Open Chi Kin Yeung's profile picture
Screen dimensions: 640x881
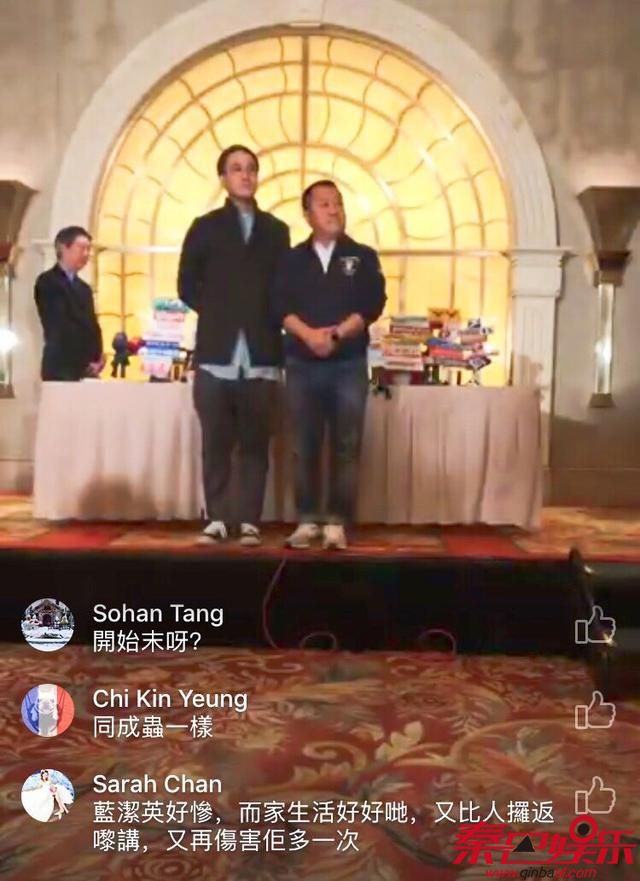pos(48,710)
